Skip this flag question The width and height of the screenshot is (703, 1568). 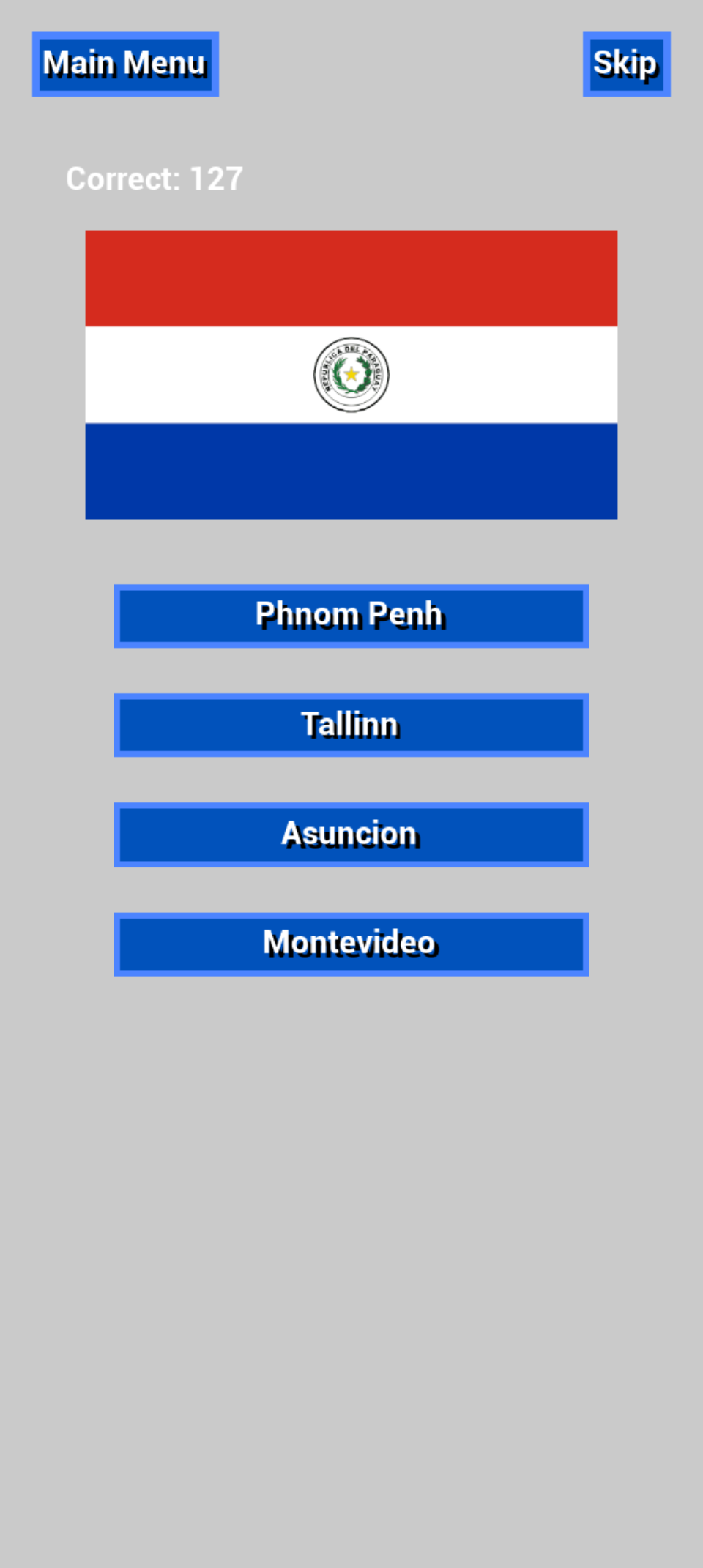pyautogui.click(x=626, y=64)
